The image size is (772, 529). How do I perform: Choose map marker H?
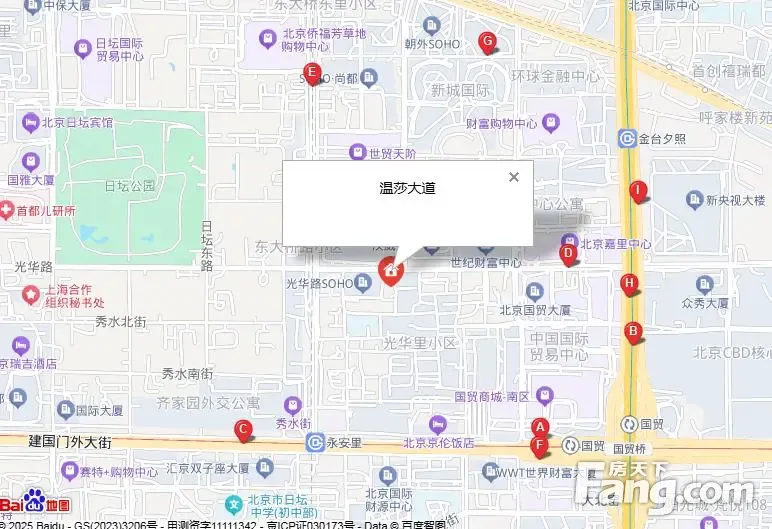coord(629,284)
